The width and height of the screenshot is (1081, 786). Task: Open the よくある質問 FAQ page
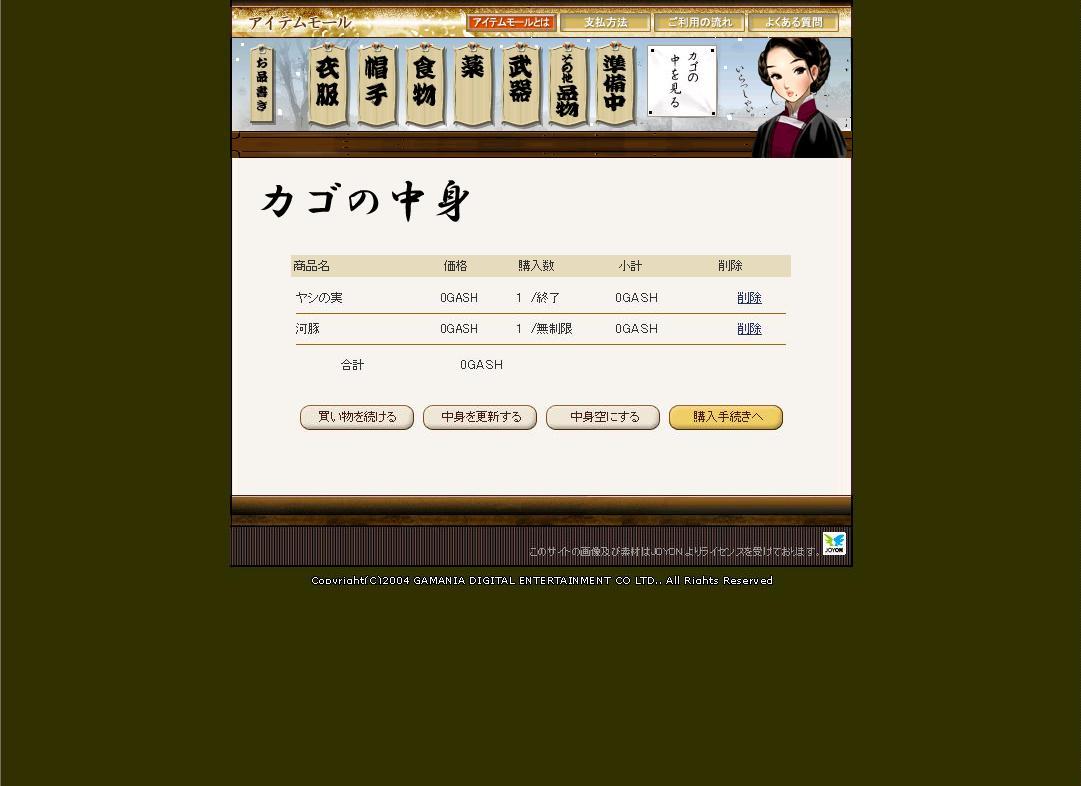793,23
